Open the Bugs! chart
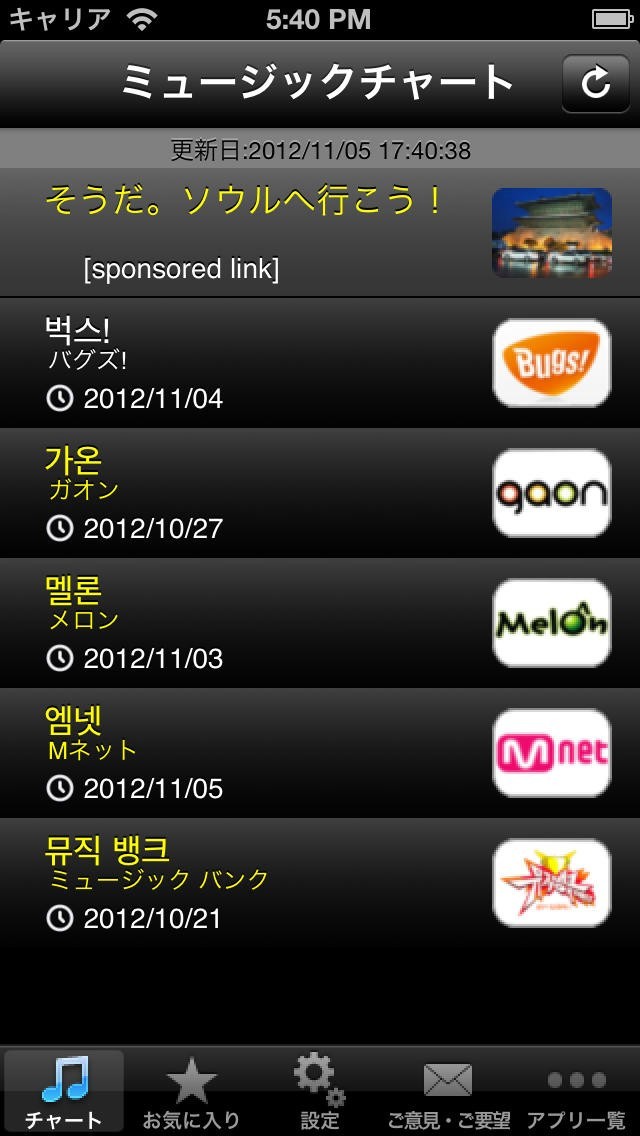The width and height of the screenshot is (640, 1136). click(x=320, y=363)
